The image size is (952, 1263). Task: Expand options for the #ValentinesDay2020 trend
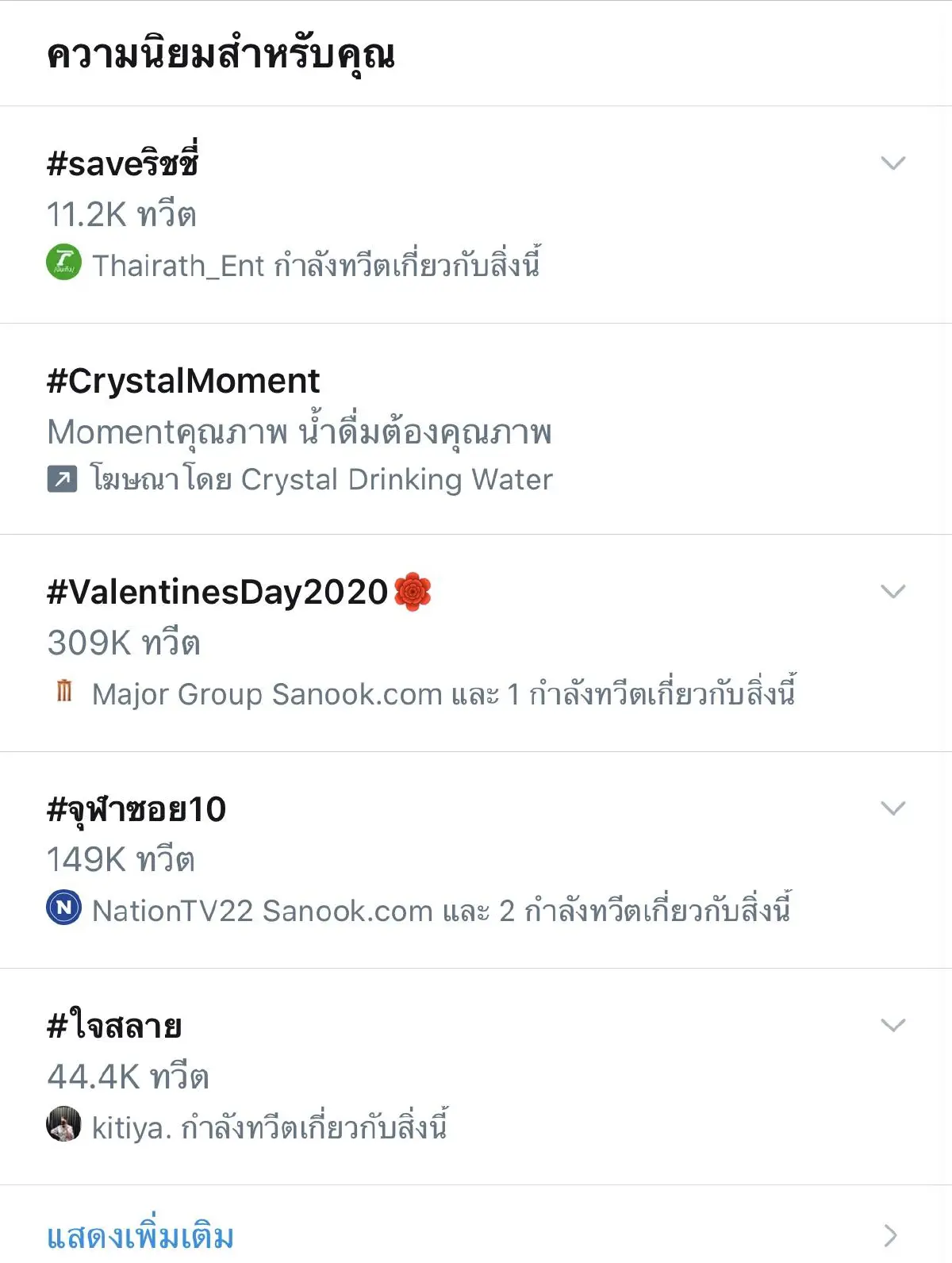(891, 592)
